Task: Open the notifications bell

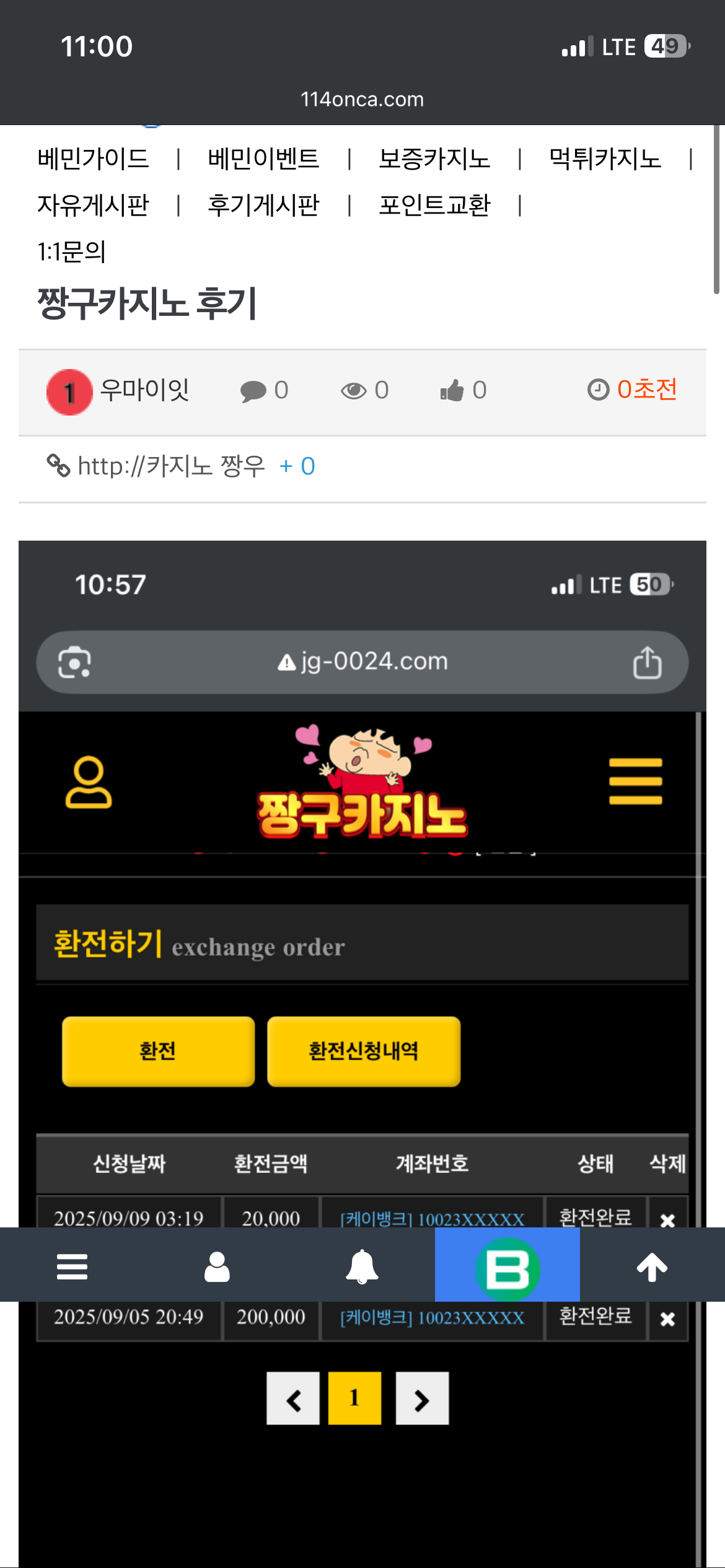Action: (x=362, y=1266)
